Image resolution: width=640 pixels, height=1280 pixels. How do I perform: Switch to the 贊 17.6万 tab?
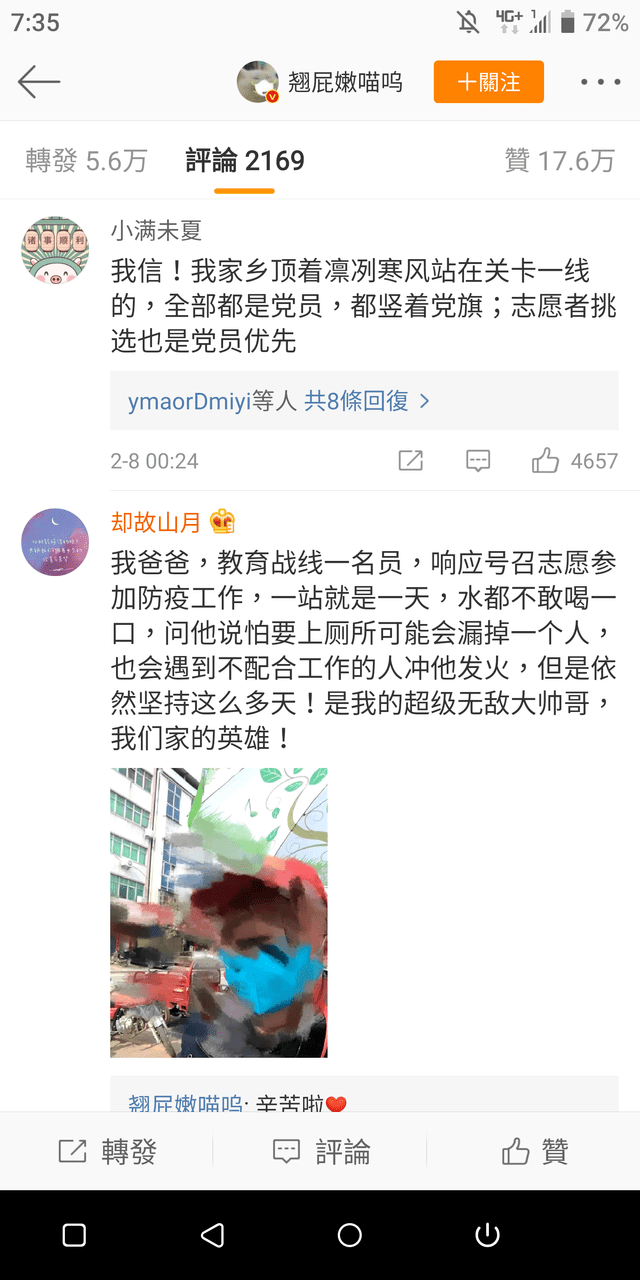coord(560,160)
